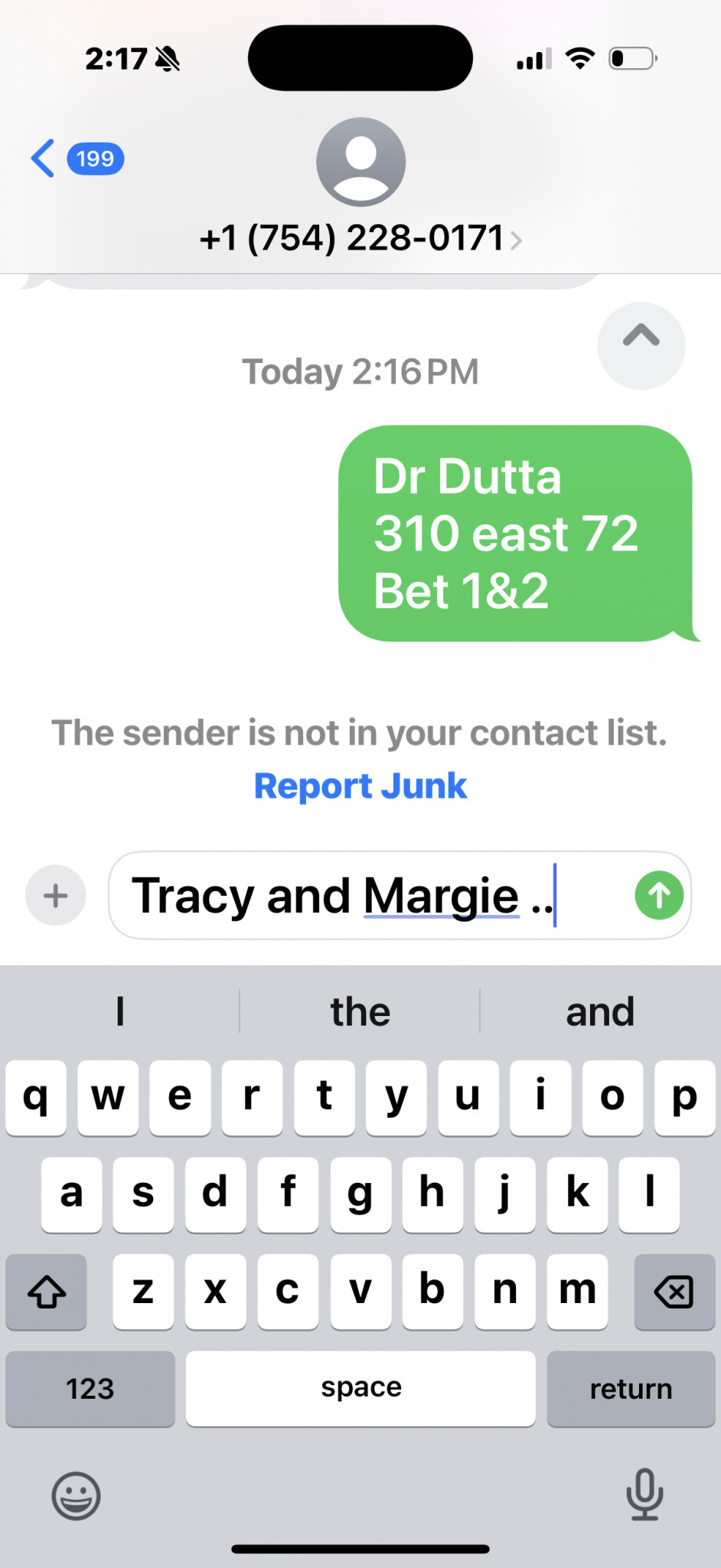This screenshot has height=1568, width=721.
Task: Delete a character with backspace
Action: [674, 1292]
